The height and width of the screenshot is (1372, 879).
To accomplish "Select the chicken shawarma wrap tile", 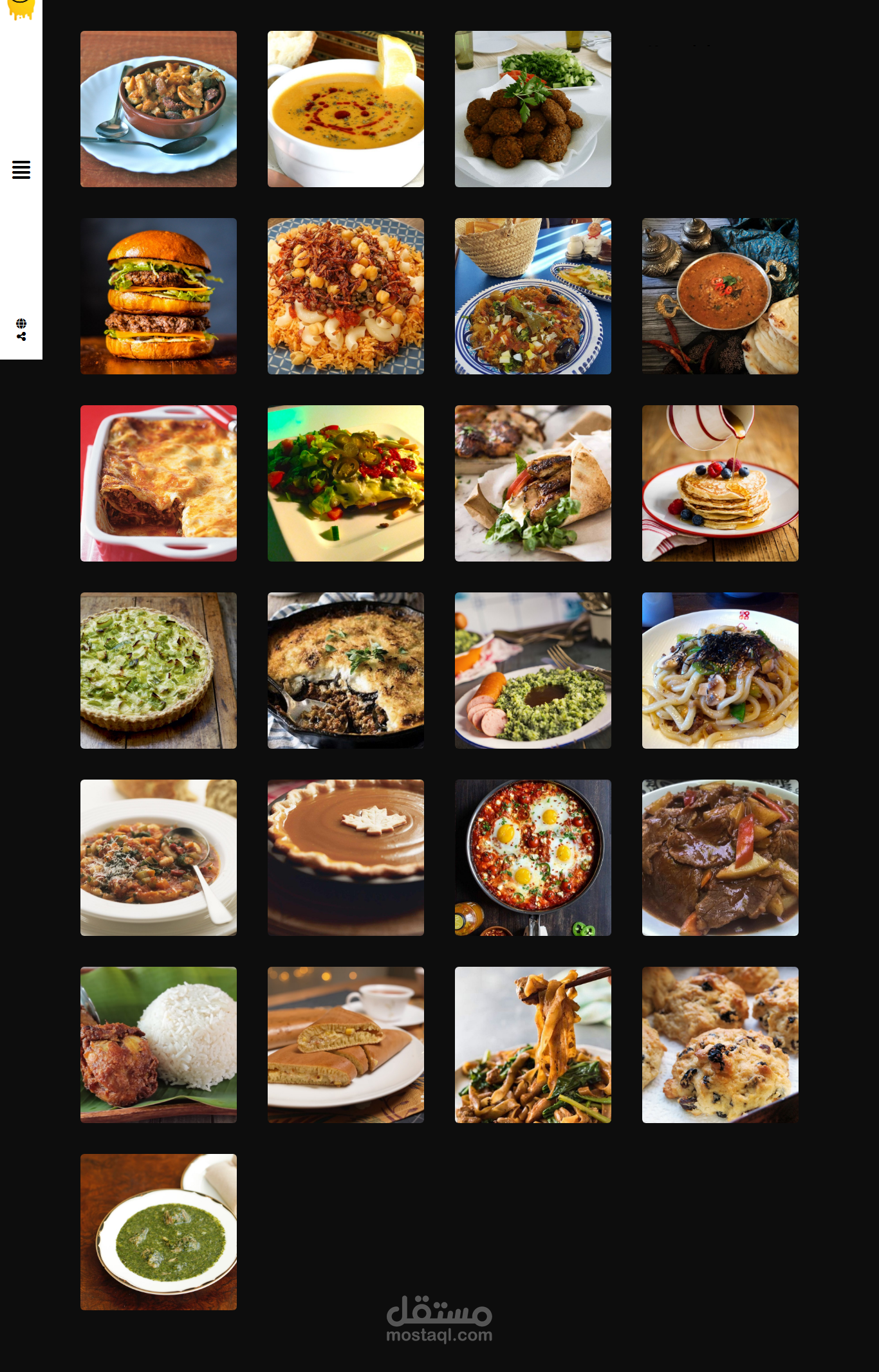I will pos(533,483).
